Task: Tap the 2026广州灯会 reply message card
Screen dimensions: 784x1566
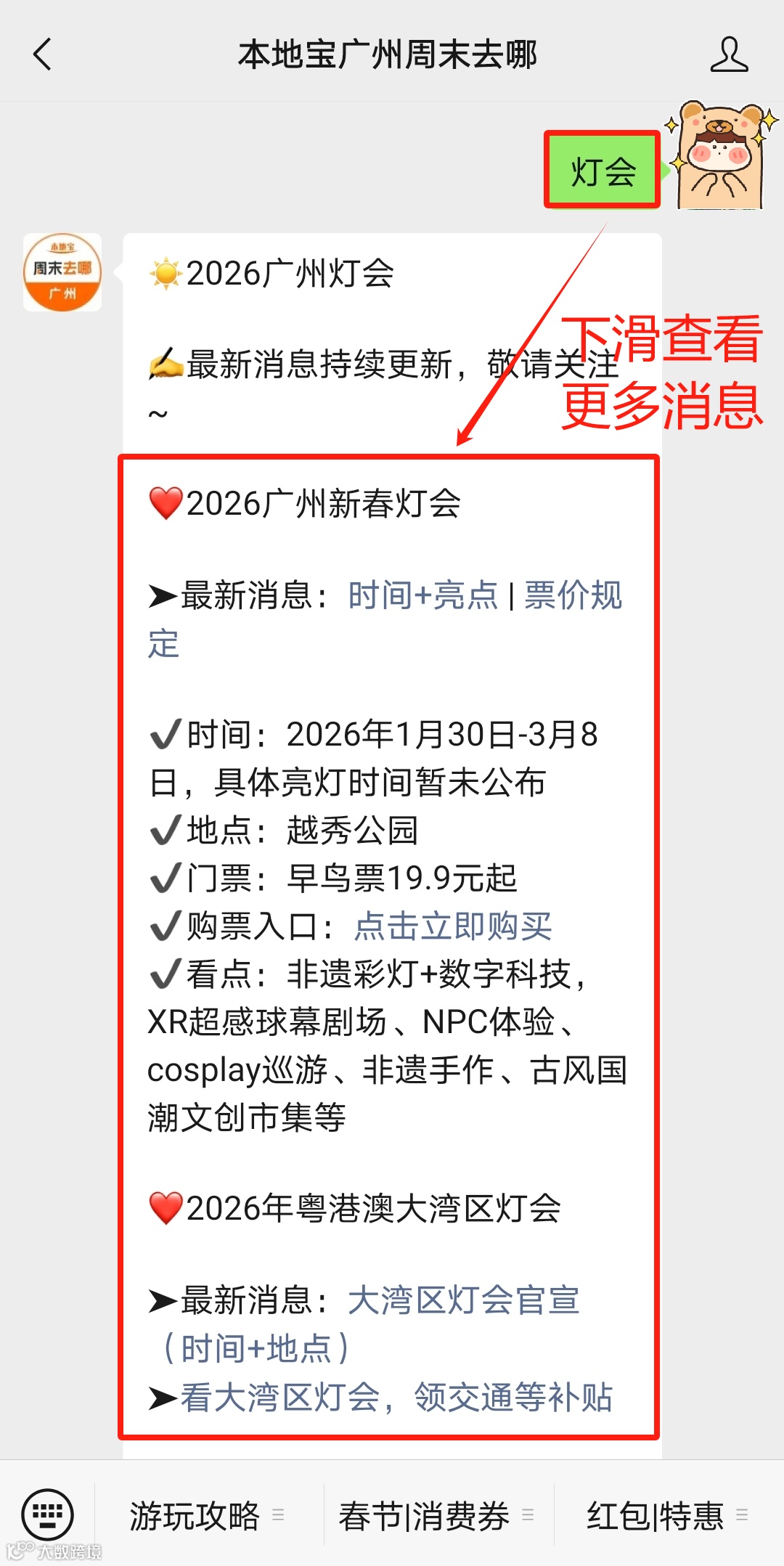Action: point(290,276)
